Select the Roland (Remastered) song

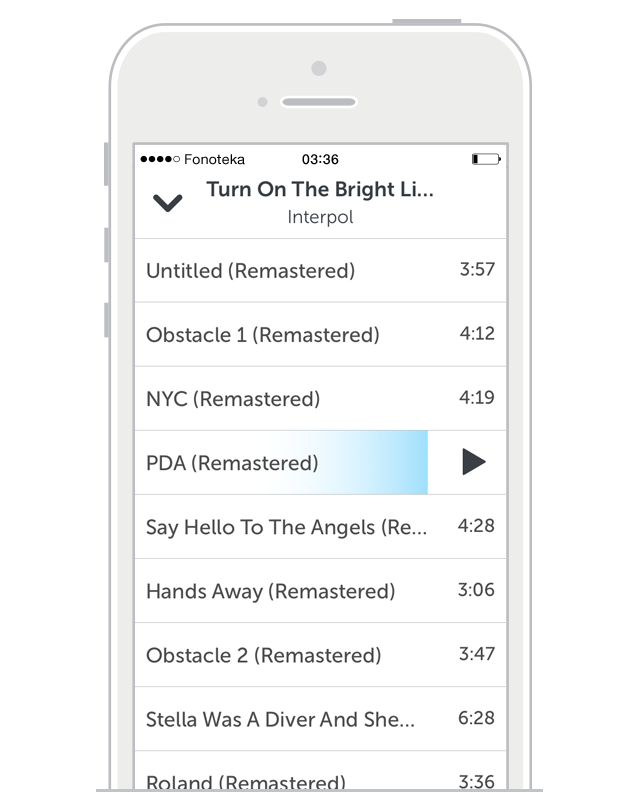coord(246,780)
